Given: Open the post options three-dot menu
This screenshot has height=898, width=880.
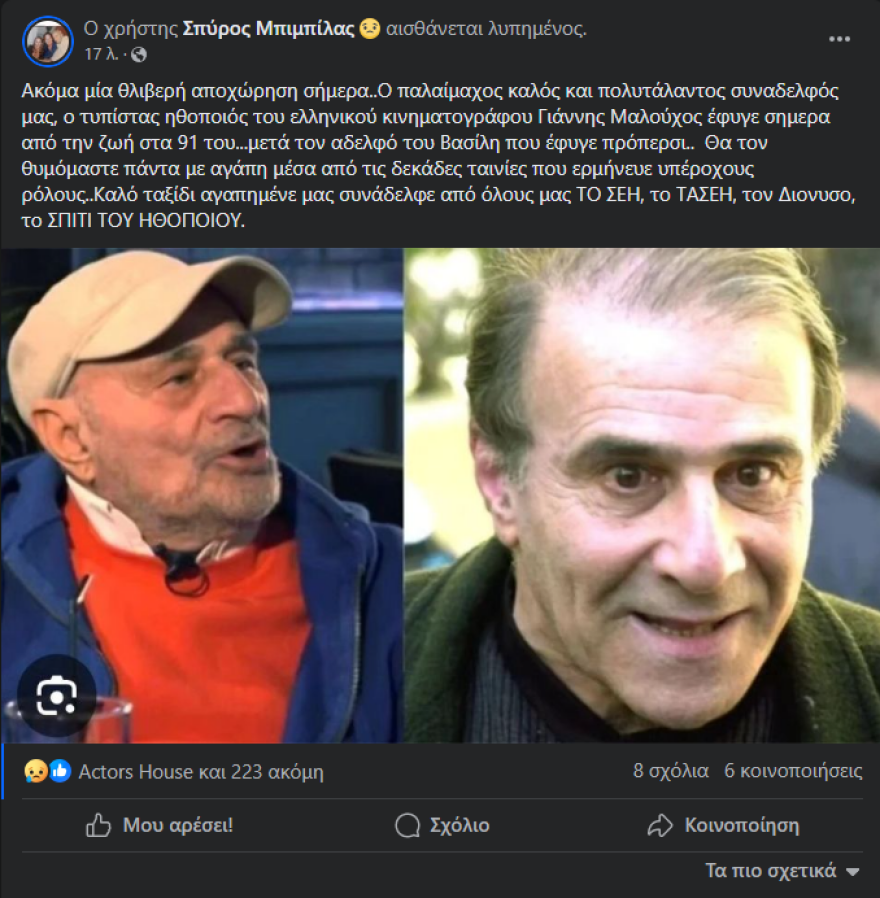Looking at the screenshot, I should click(x=836, y=36).
